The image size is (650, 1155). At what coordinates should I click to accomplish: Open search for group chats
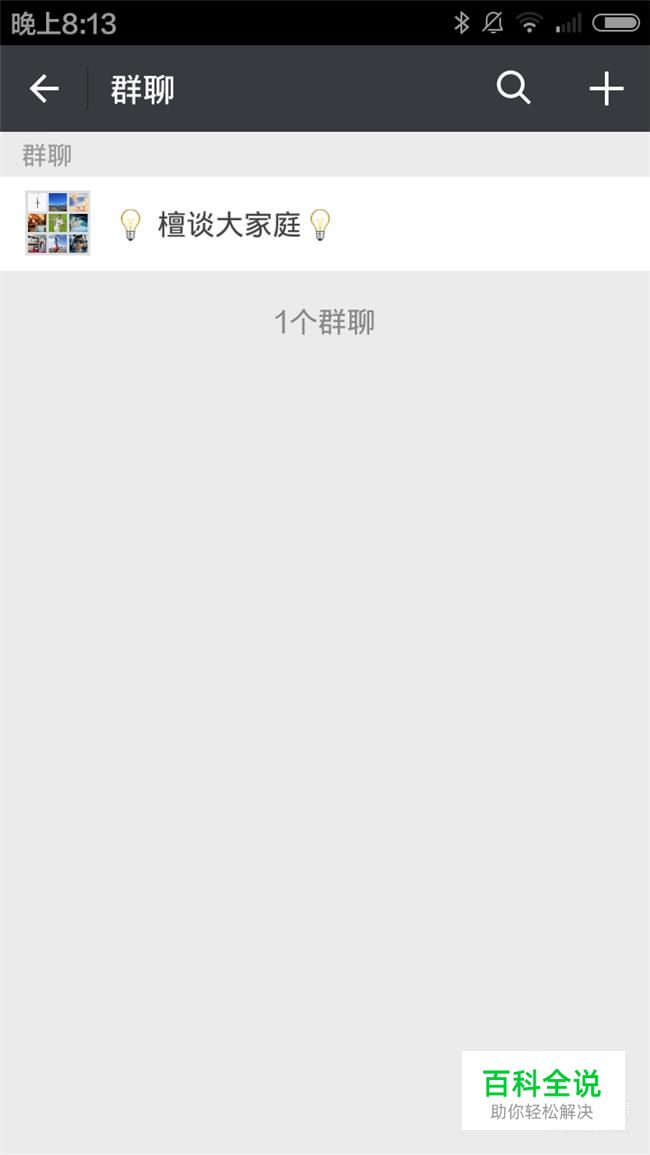click(514, 89)
